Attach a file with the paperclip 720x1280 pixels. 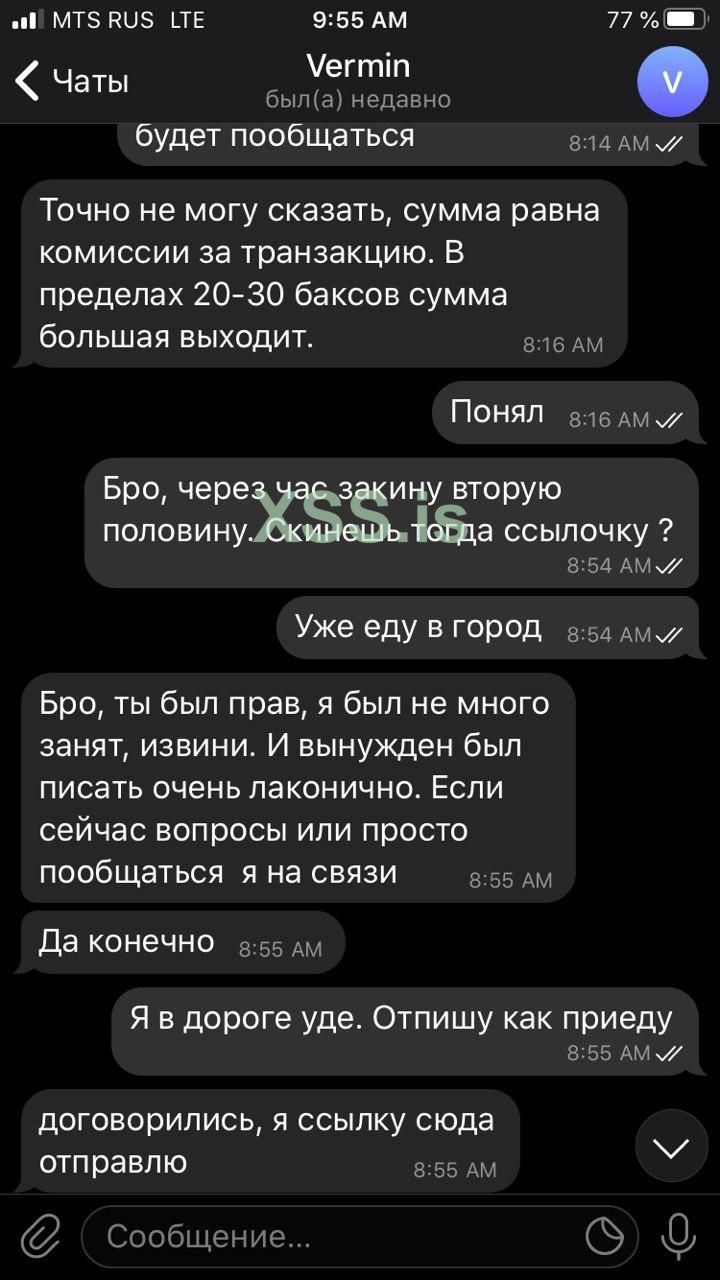point(41,1237)
